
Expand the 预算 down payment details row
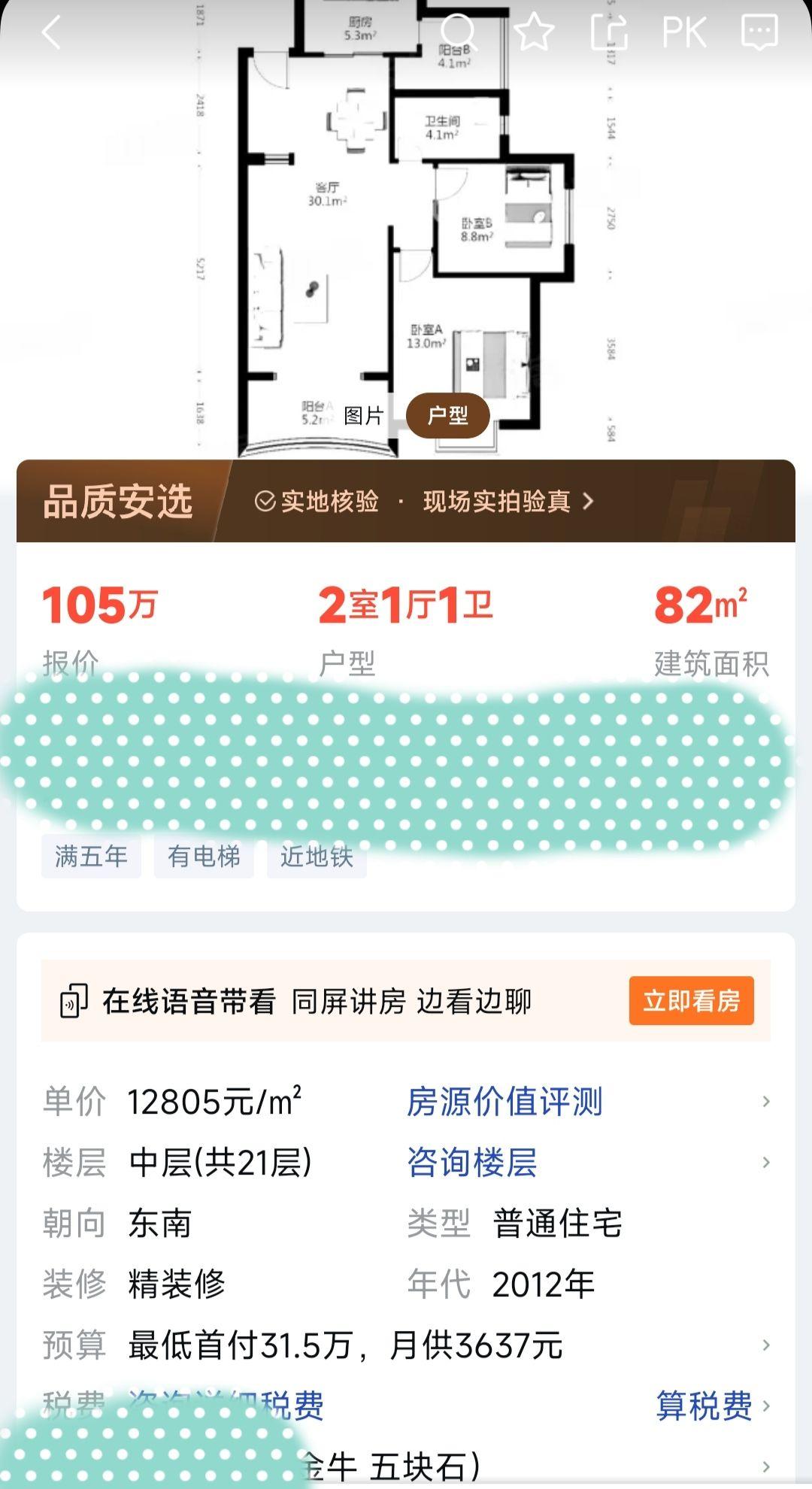click(406, 1345)
